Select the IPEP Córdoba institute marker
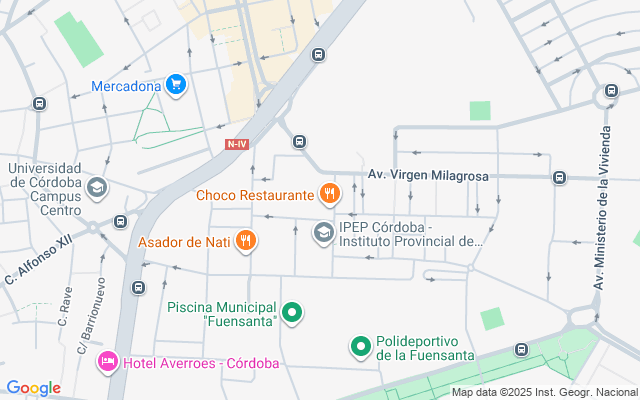This screenshot has width=640, height=400. tap(324, 234)
